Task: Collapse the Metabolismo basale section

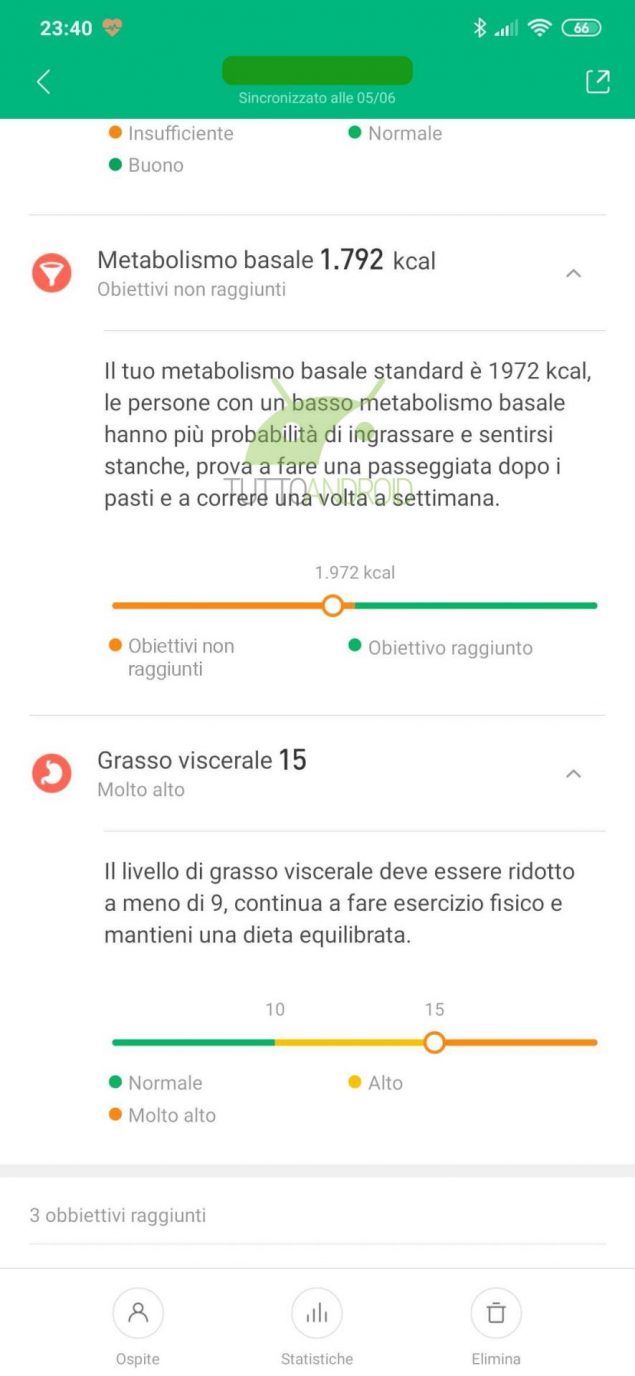Action: point(574,273)
